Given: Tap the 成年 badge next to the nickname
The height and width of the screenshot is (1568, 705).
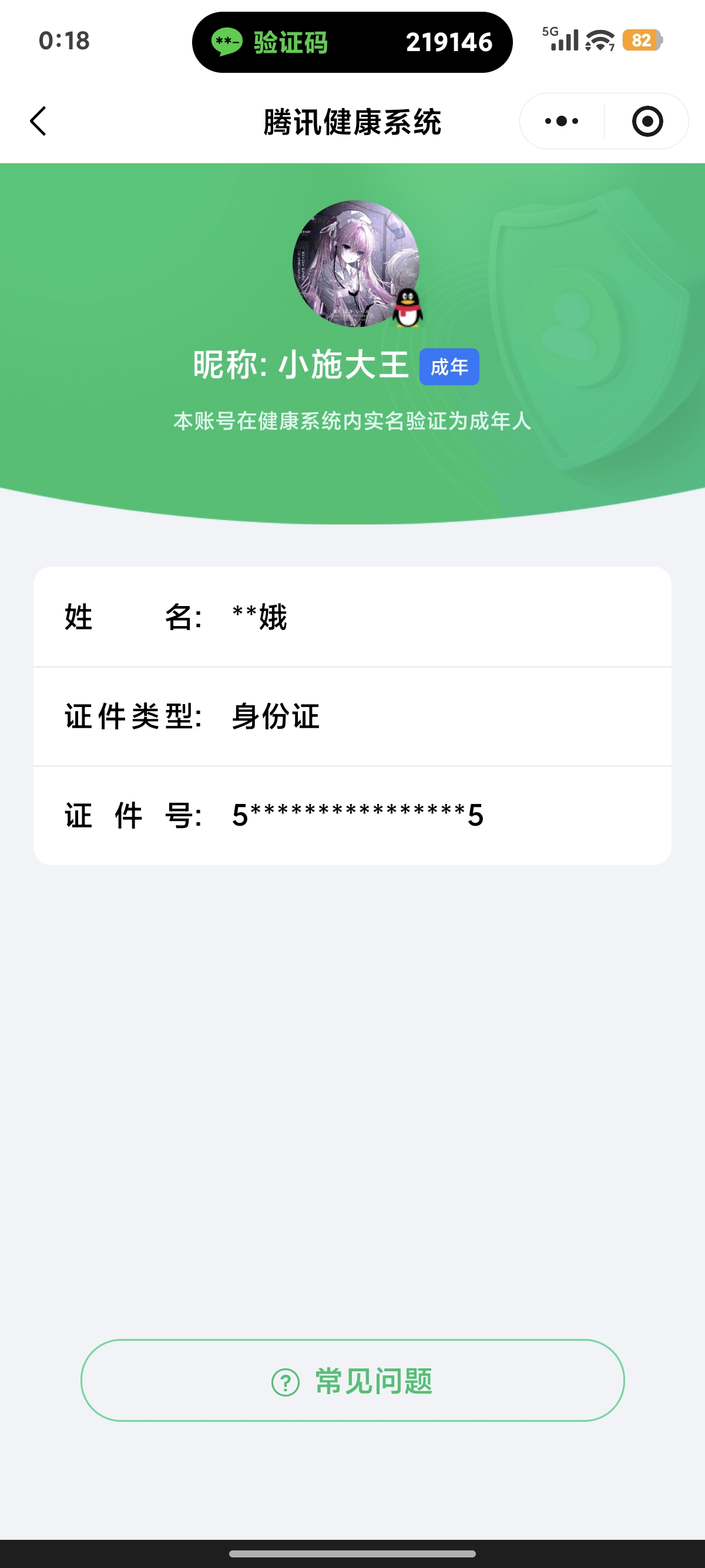Looking at the screenshot, I should [x=449, y=366].
